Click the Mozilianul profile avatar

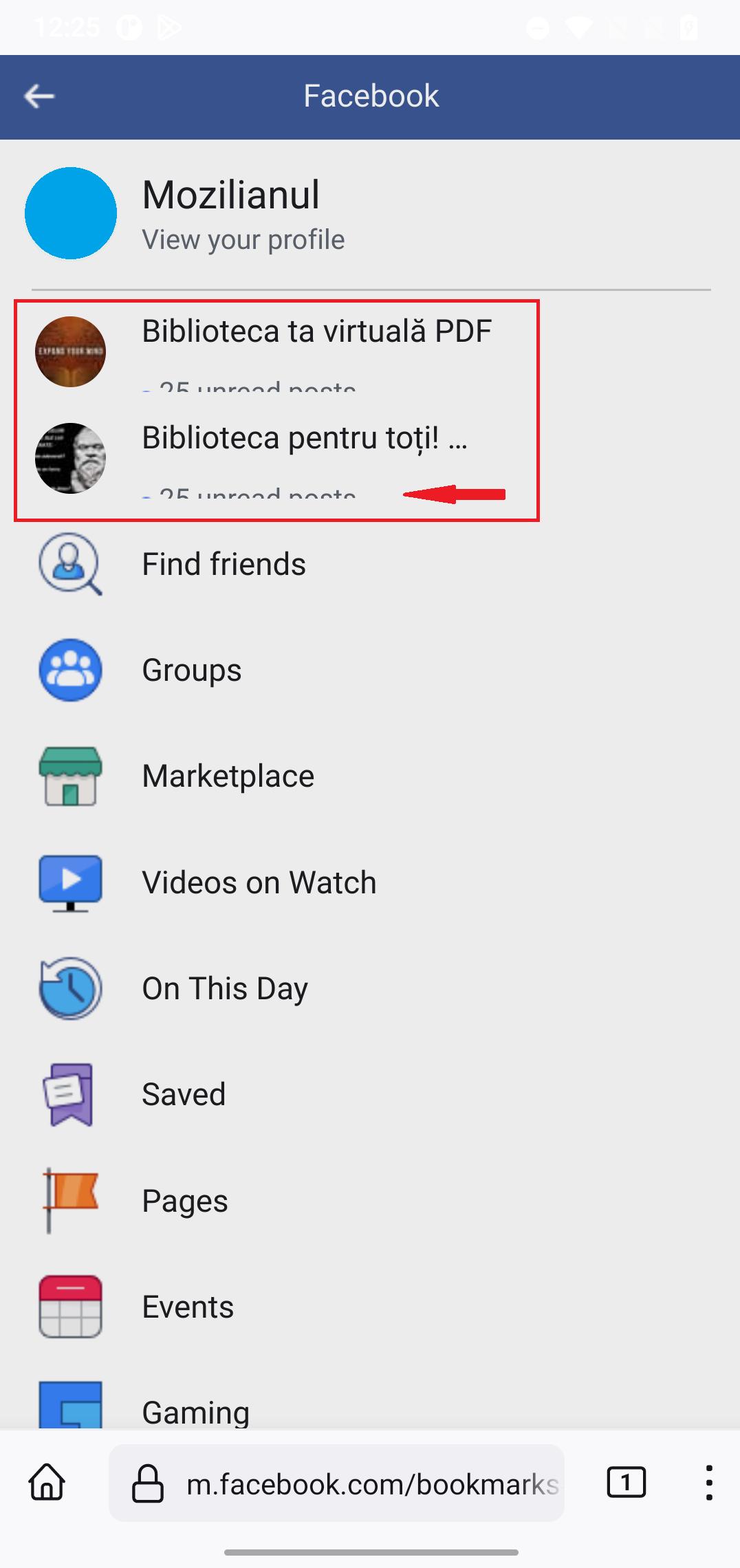coord(70,213)
